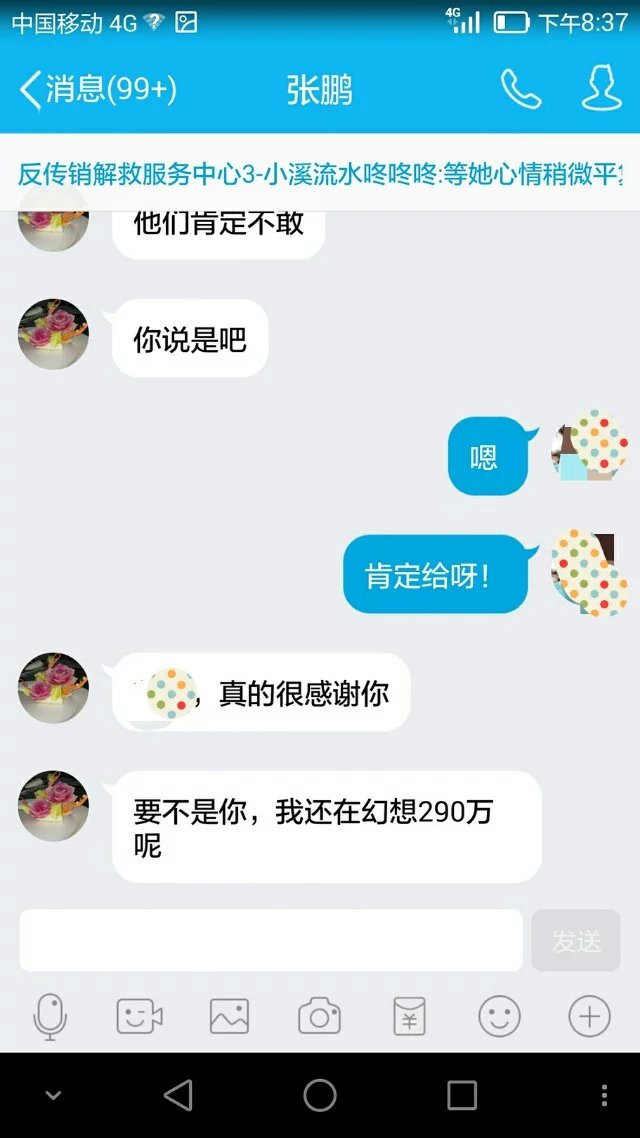The width and height of the screenshot is (640, 1138).
Task: Record a voice message with microphone
Action: click(50, 1017)
